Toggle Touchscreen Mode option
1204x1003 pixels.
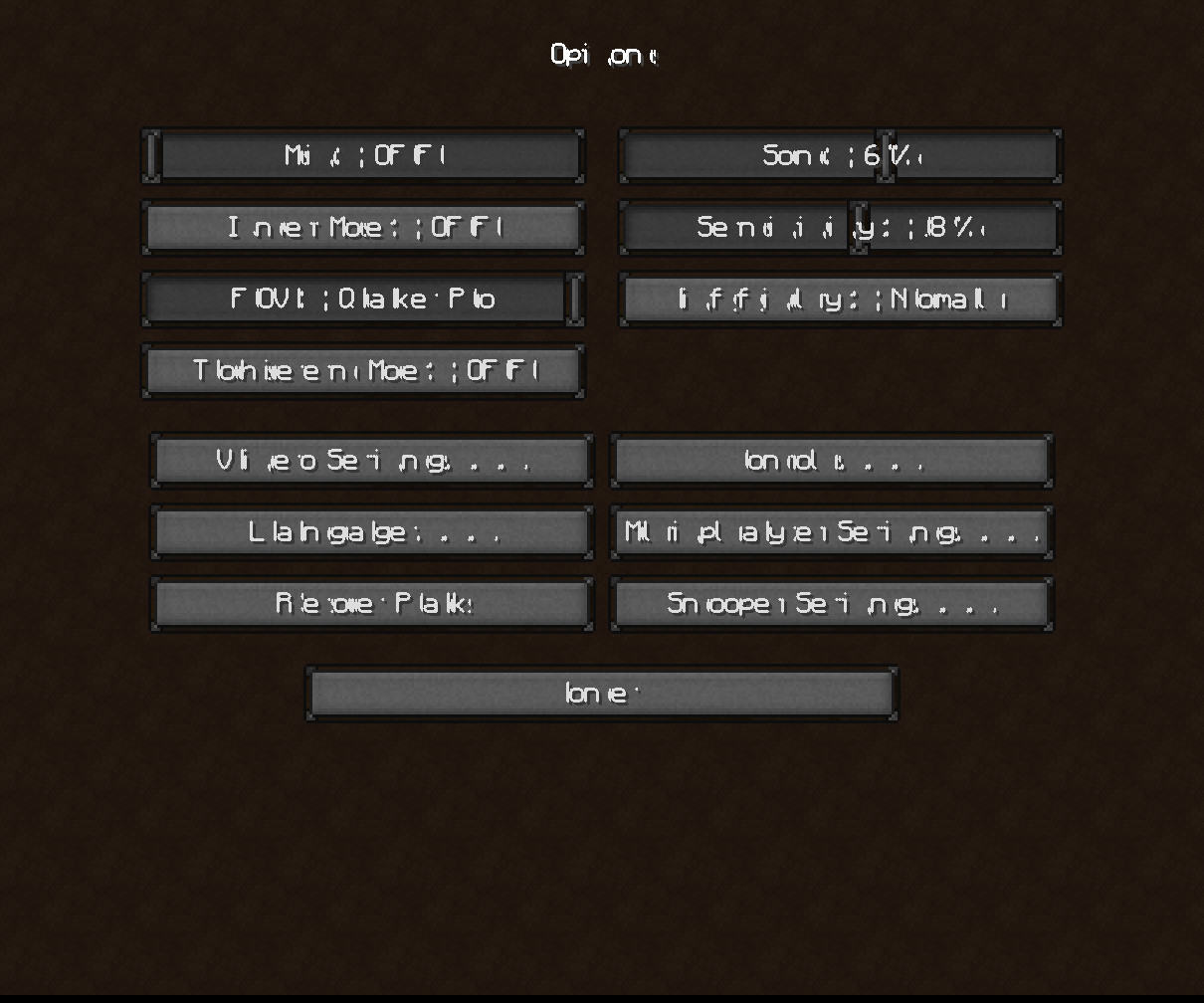[x=363, y=370]
